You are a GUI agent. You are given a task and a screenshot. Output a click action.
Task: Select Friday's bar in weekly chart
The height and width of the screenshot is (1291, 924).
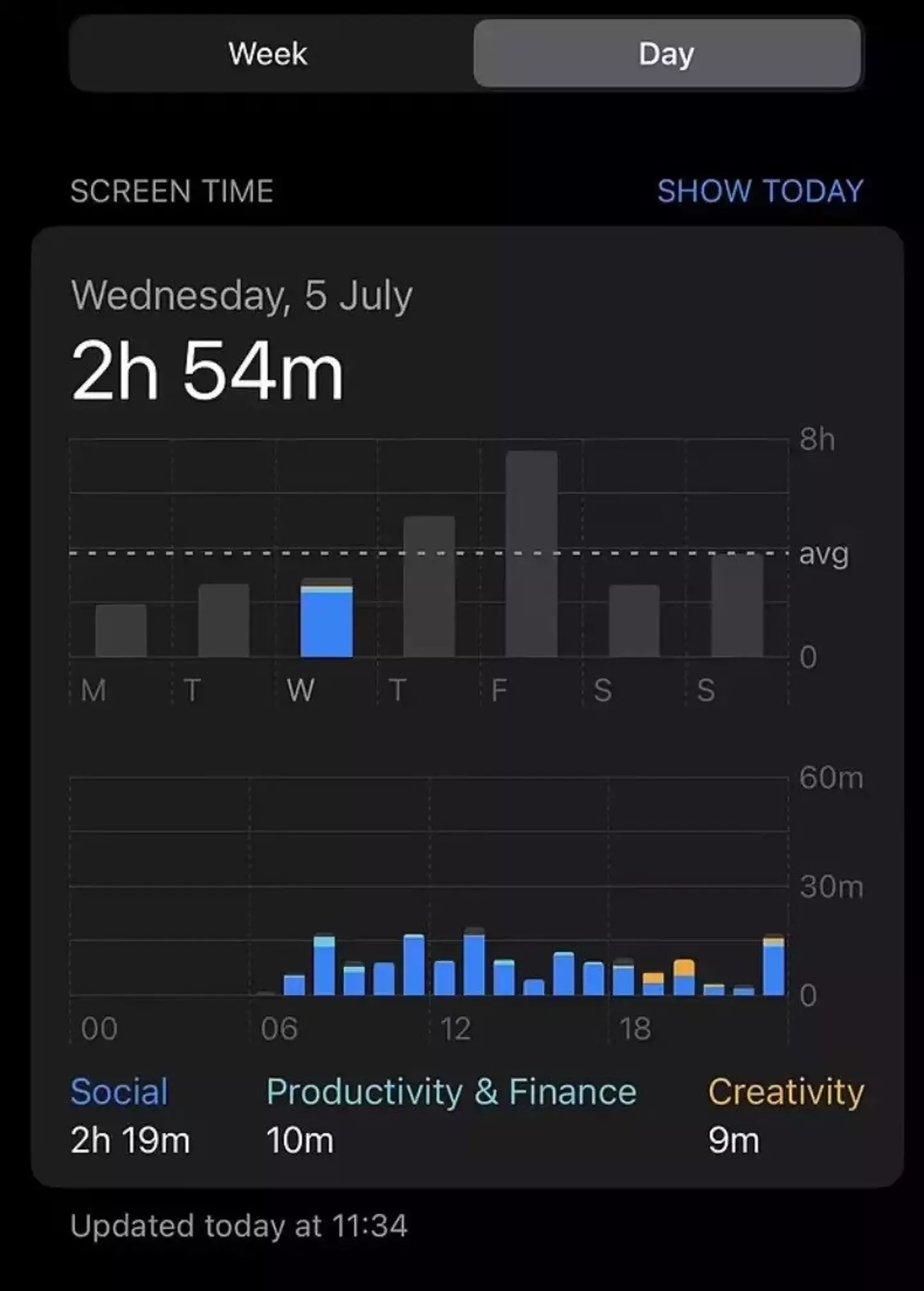[x=531, y=554]
